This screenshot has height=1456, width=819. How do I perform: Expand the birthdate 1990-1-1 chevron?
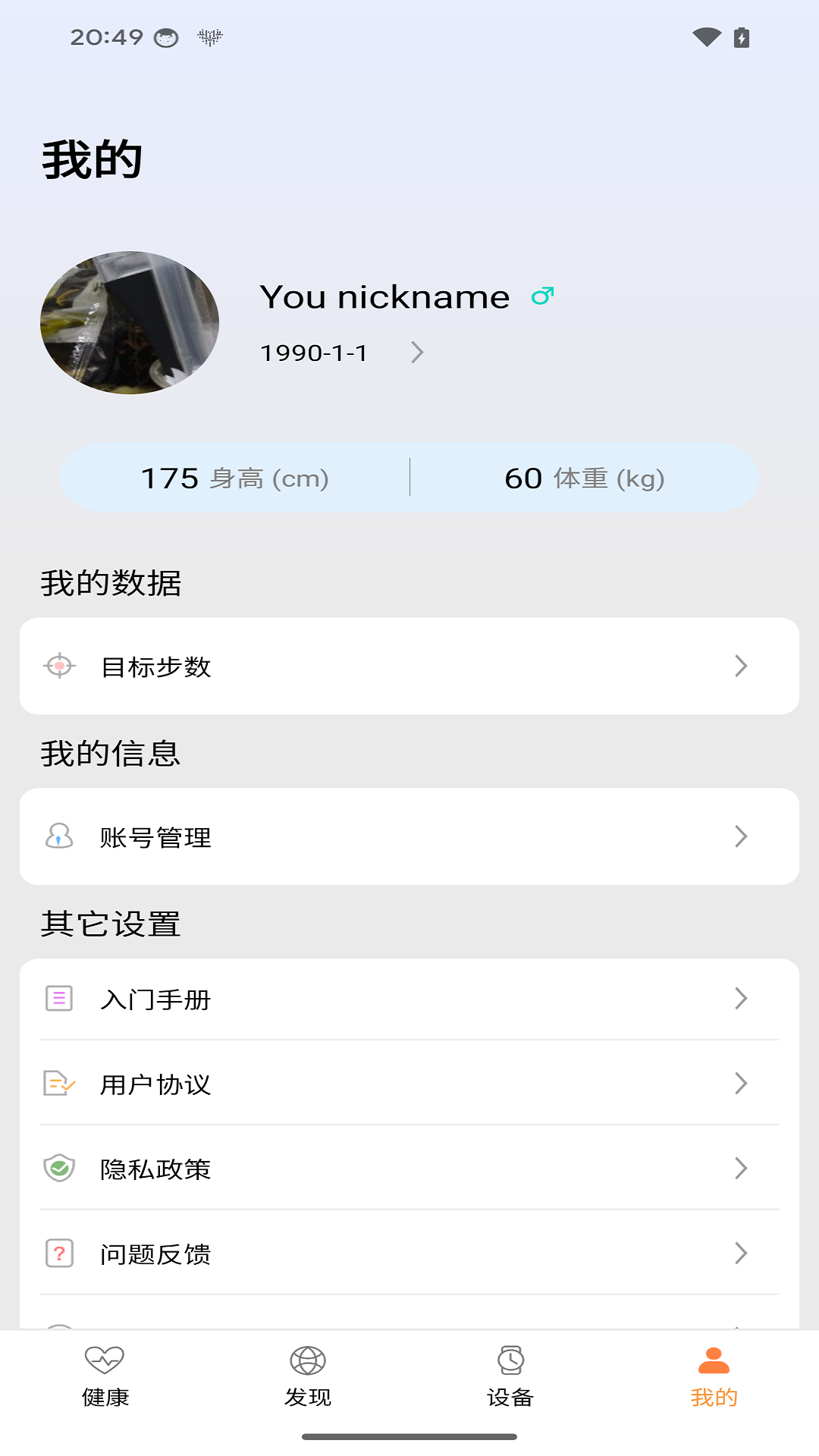(x=416, y=352)
